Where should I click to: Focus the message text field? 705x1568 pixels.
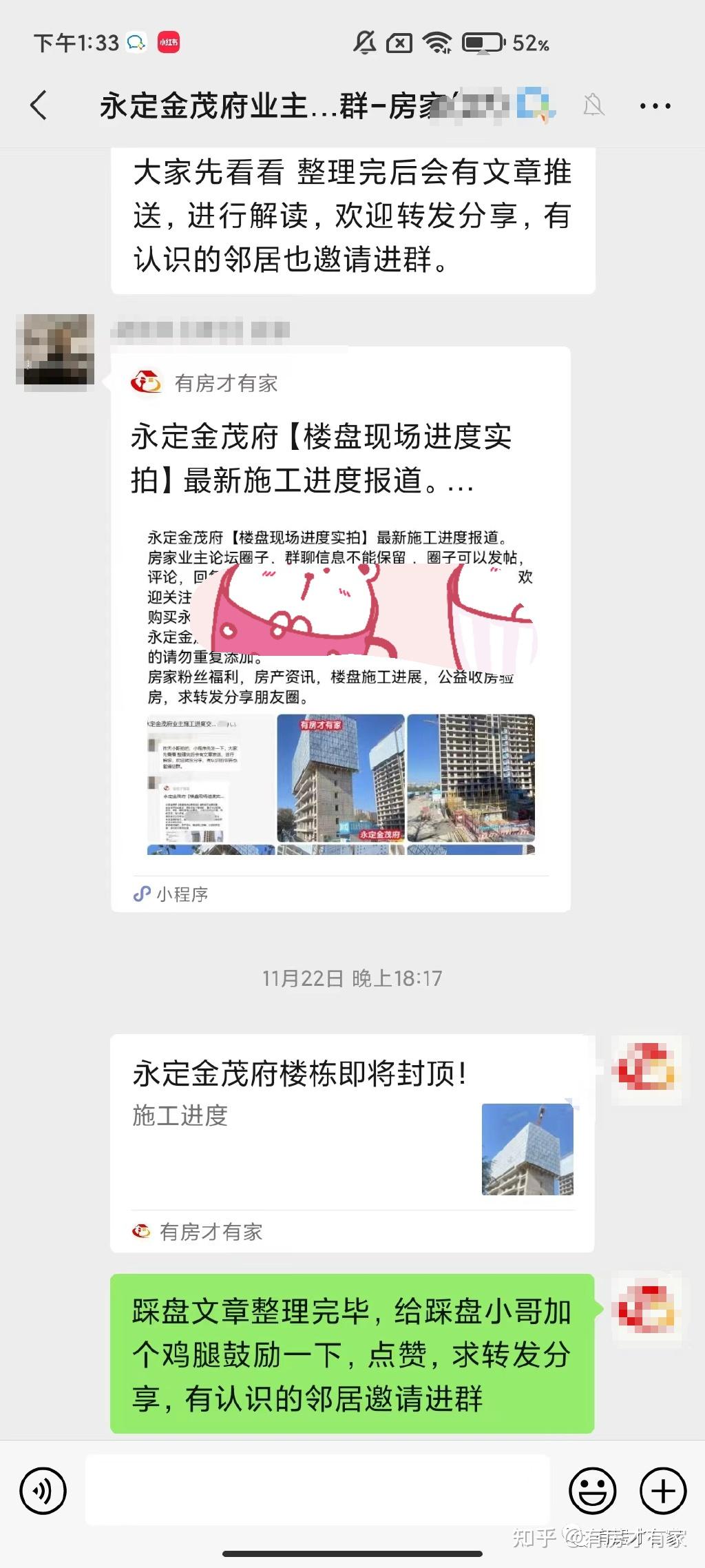tap(317, 1489)
